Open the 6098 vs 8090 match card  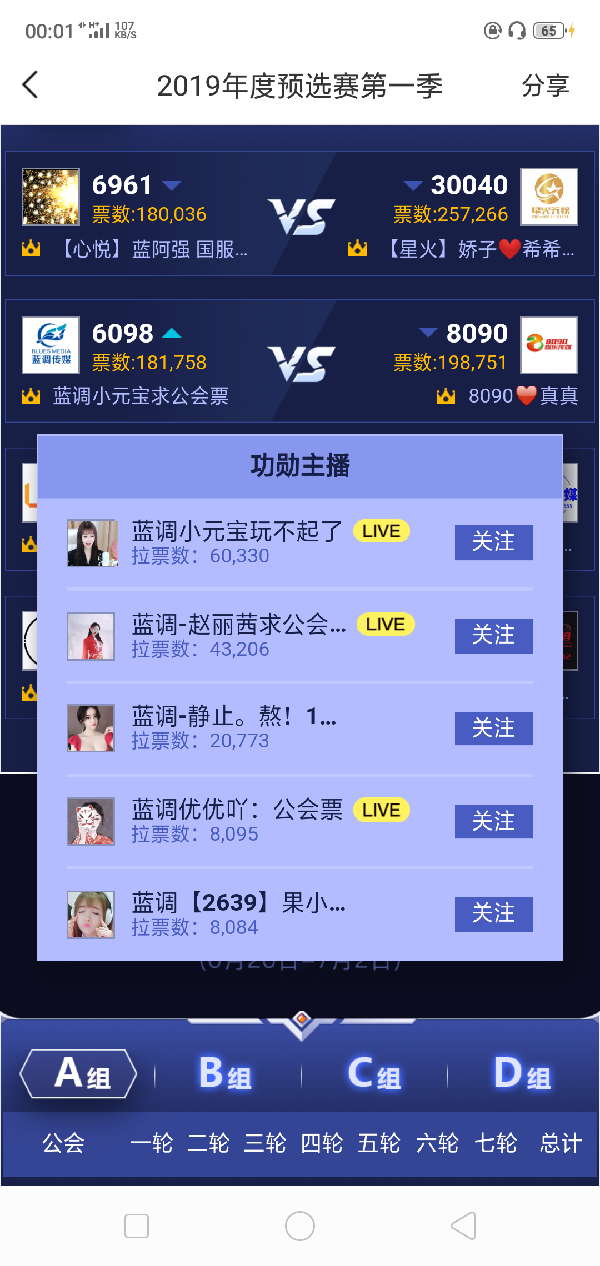click(x=300, y=362)
